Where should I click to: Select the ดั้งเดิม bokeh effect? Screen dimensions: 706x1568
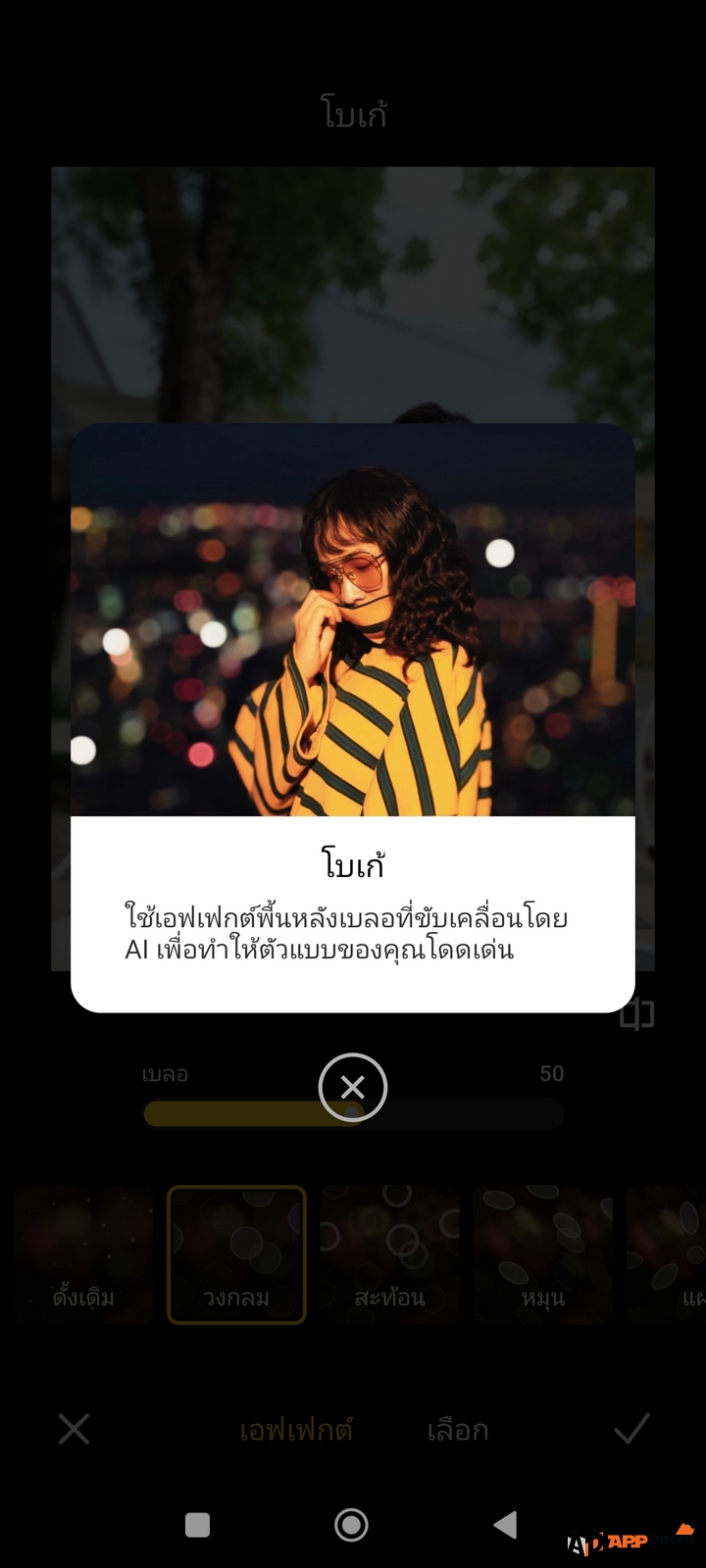(84, 1254)
